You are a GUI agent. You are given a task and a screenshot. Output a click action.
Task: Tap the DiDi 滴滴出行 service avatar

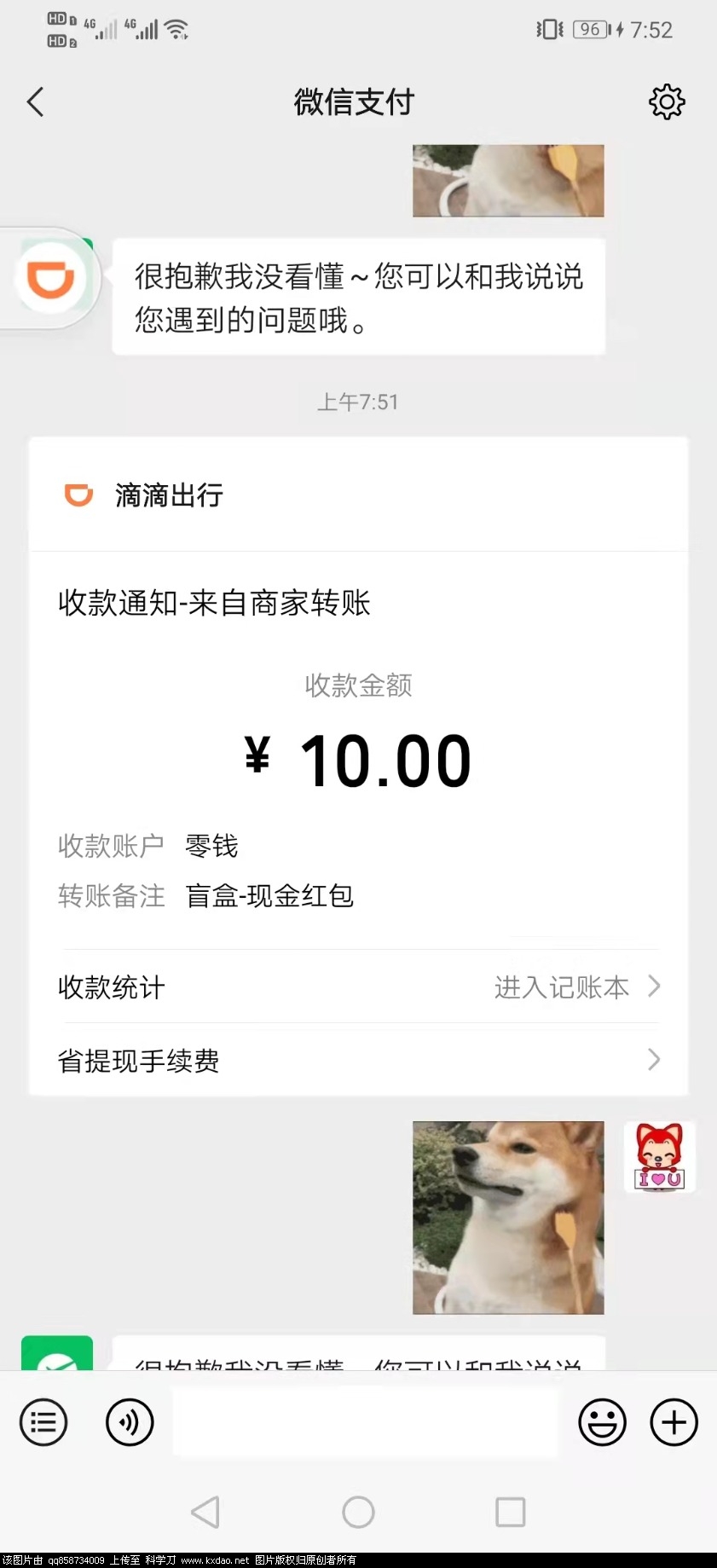[x=49, y=277]
